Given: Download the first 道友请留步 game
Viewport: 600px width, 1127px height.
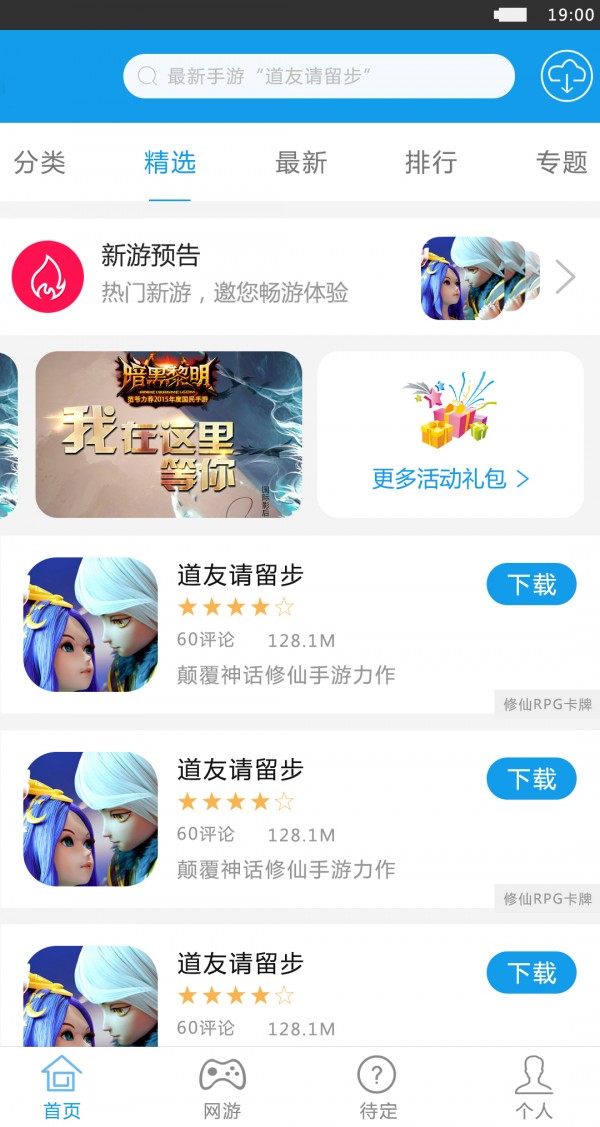Looking at the screenshot, I should 531,584.
